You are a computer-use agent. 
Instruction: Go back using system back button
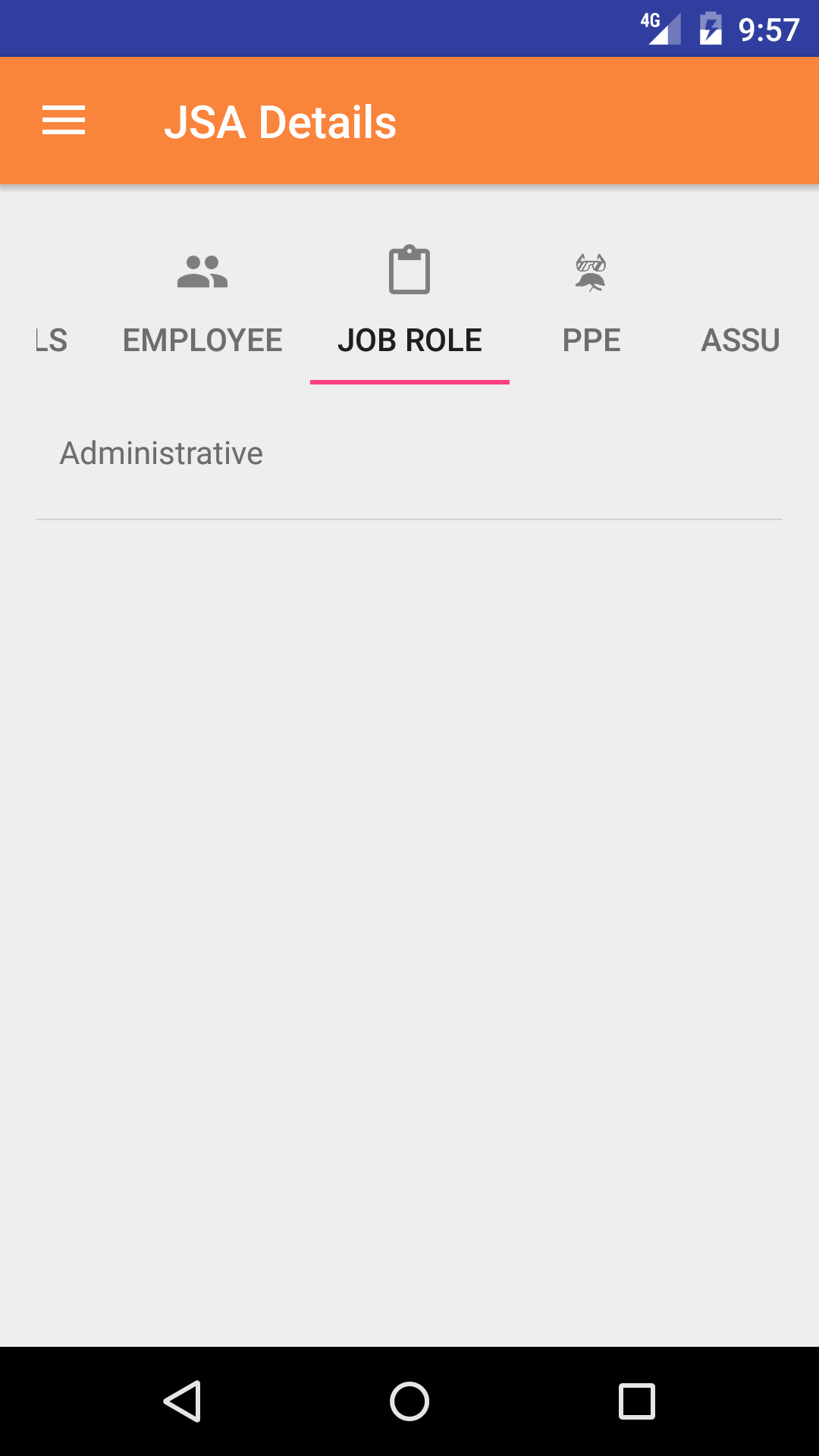[182, 1401]
